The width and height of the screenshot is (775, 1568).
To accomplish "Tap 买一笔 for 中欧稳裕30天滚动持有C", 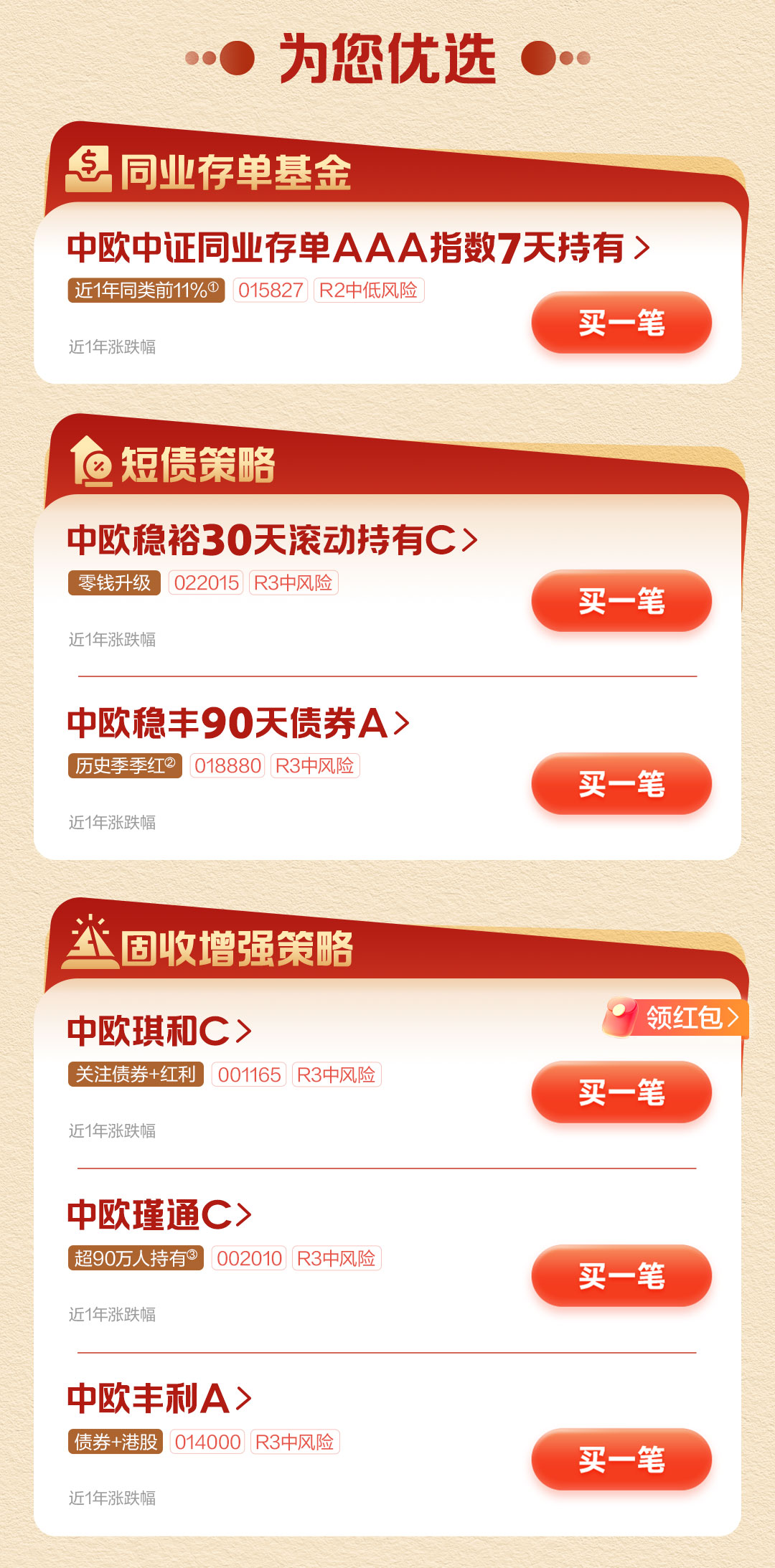I will [621, 601].
